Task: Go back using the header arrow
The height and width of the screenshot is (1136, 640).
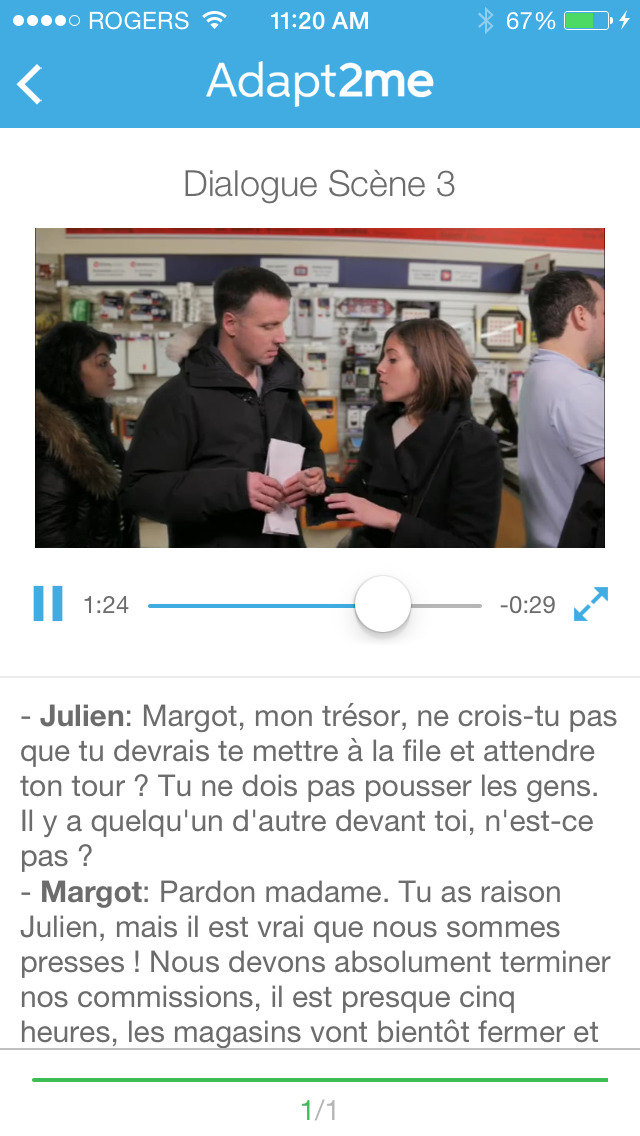Action: point(30,84)
